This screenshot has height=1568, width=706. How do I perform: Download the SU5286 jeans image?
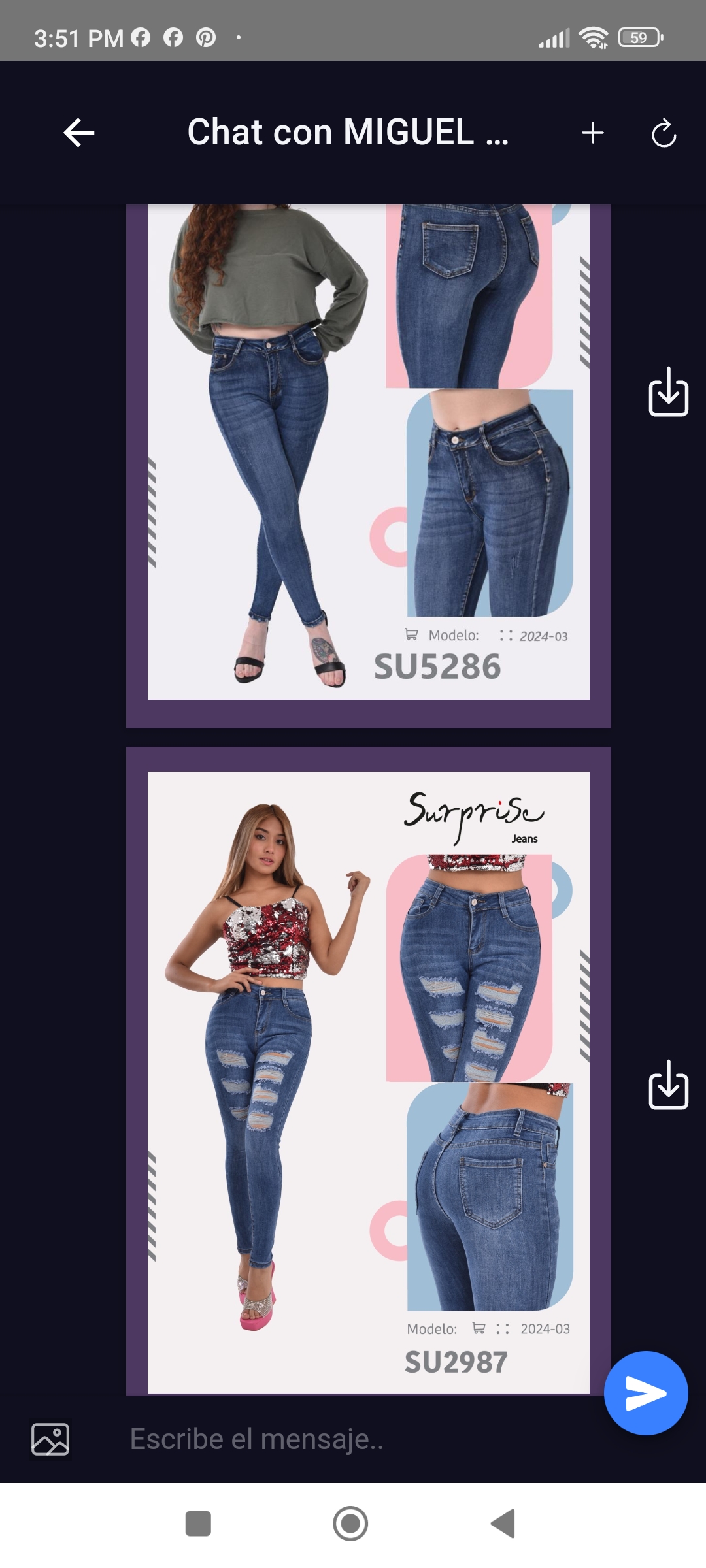click(x=668, y=391)
